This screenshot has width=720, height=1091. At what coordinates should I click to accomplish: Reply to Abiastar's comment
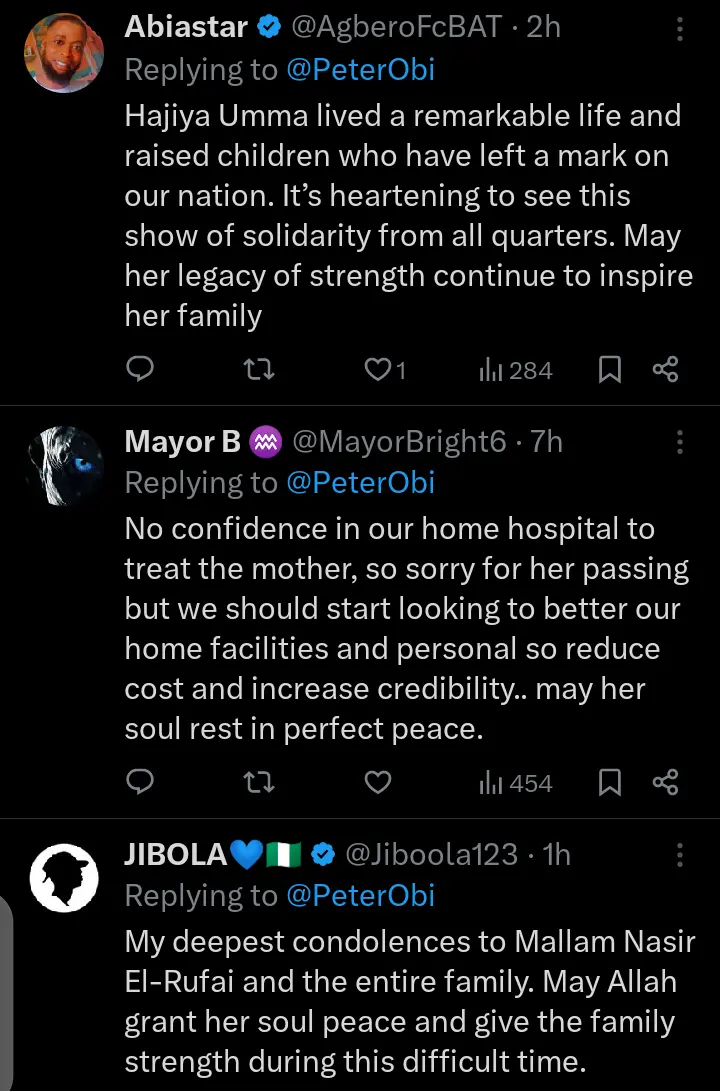(x=140, y=370)
